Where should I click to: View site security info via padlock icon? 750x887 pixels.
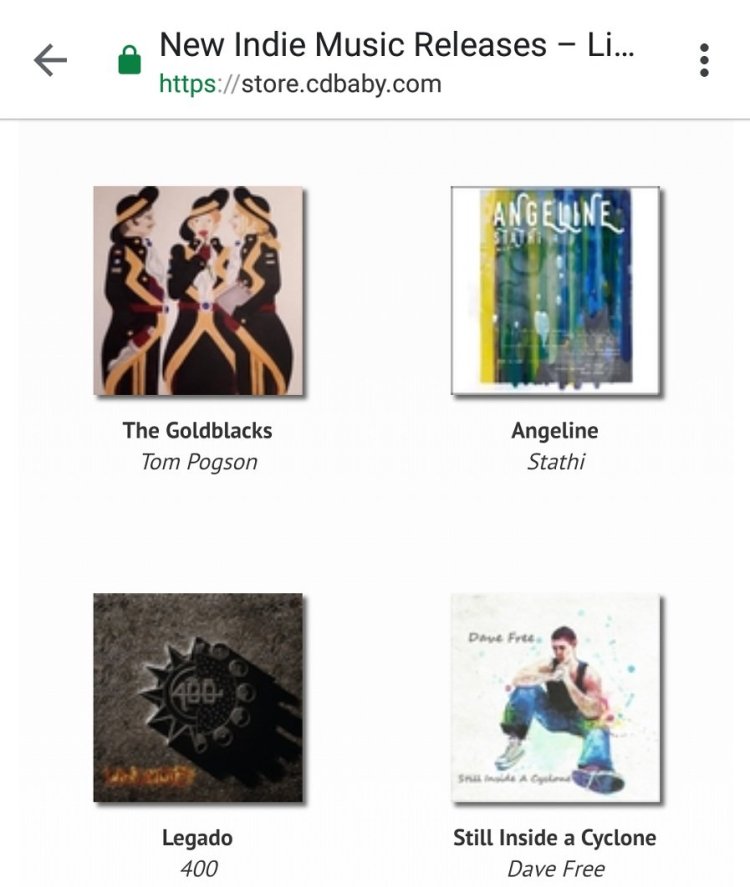(129, 62)
